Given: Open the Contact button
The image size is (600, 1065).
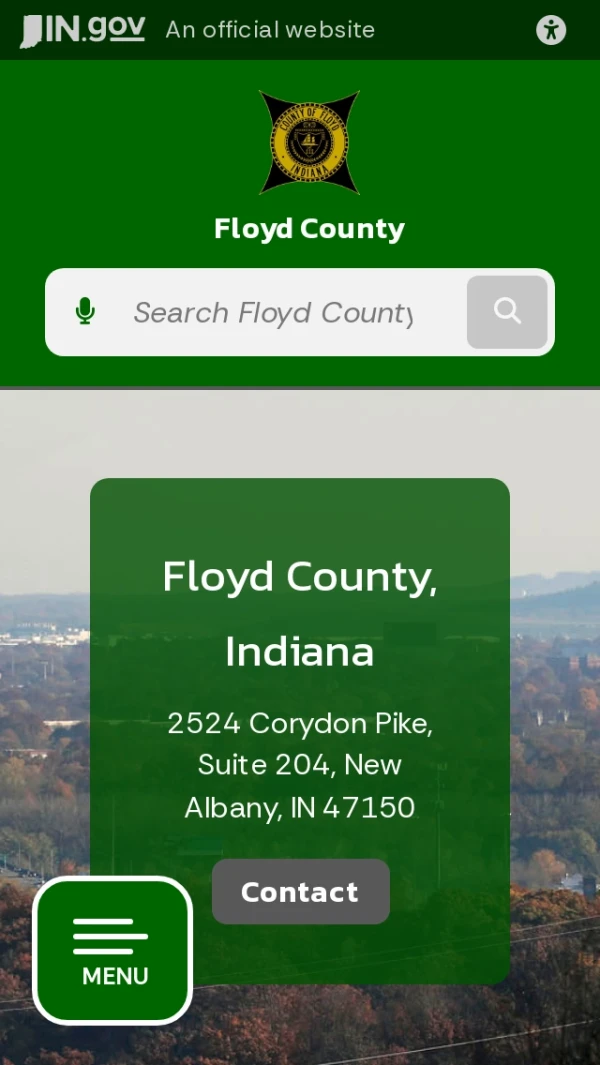Looking at the screenshot, I should click(300, 891).
